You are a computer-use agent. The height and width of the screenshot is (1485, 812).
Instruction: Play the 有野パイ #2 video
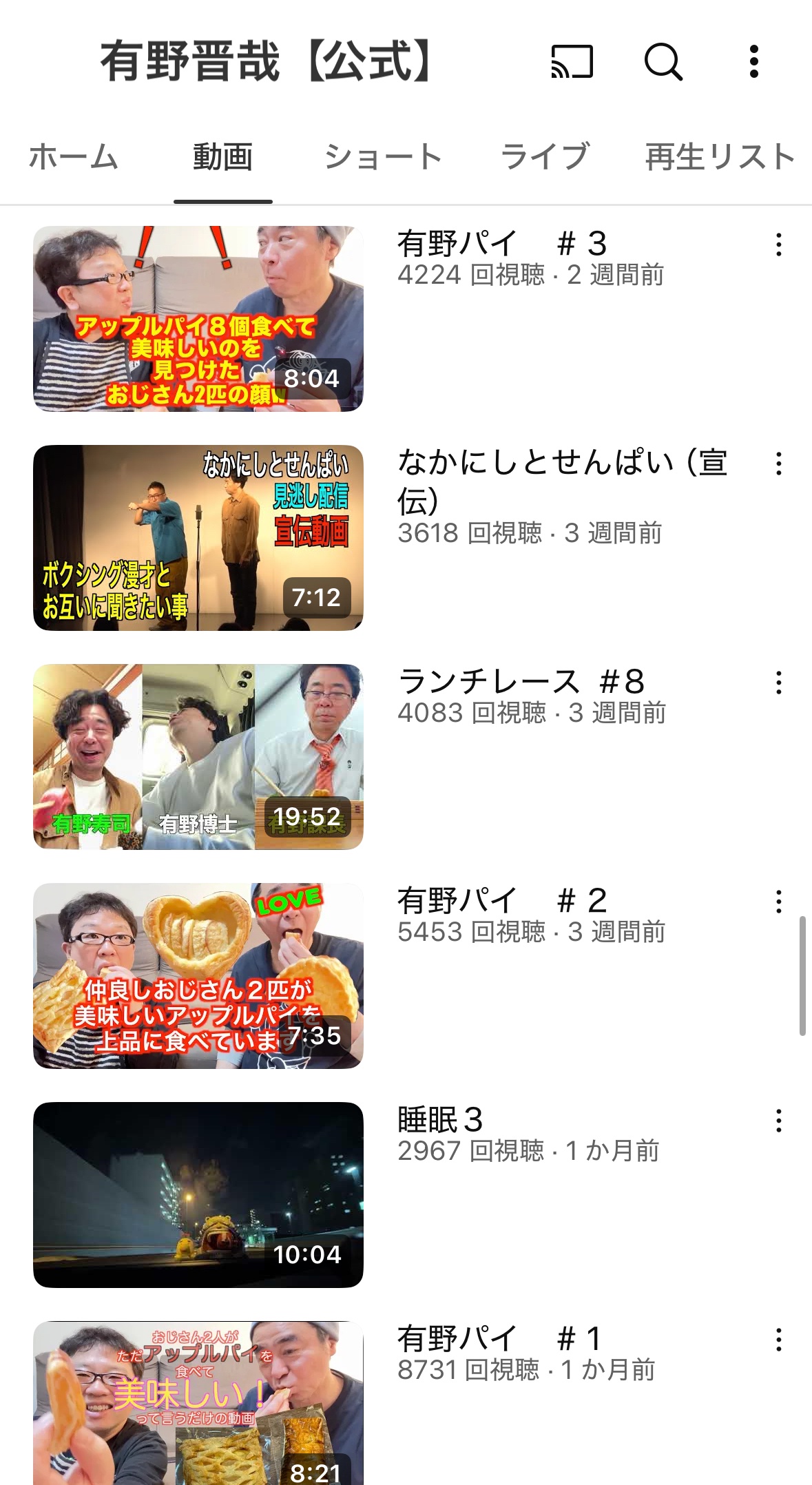click(198, 976)
